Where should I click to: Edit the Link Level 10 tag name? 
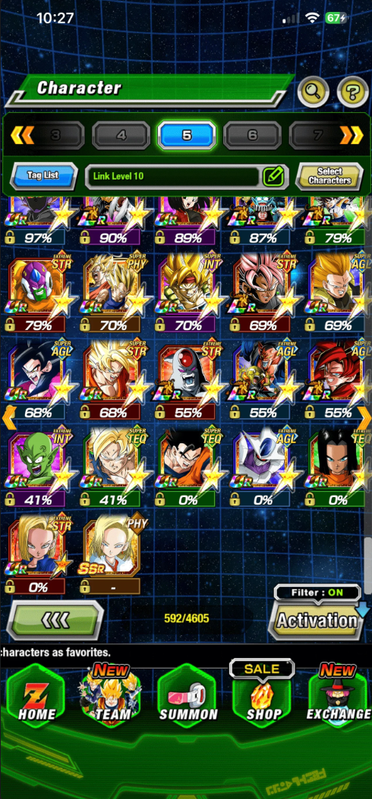pos(273,177)
